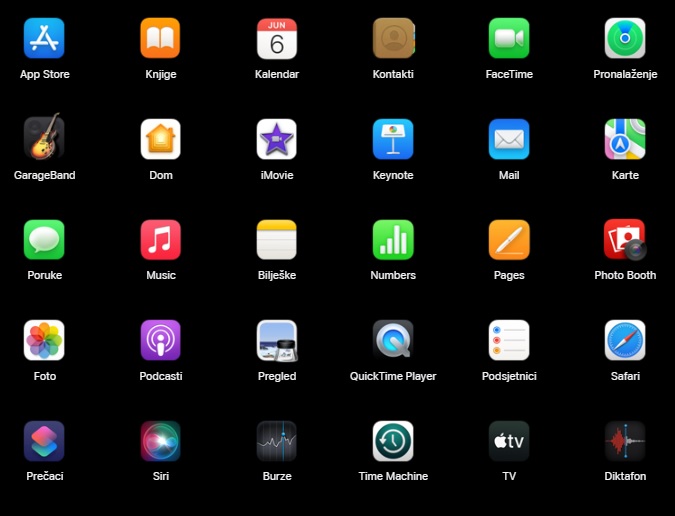Open Karte maps app
675x516 pixels.
coord(625,139)
